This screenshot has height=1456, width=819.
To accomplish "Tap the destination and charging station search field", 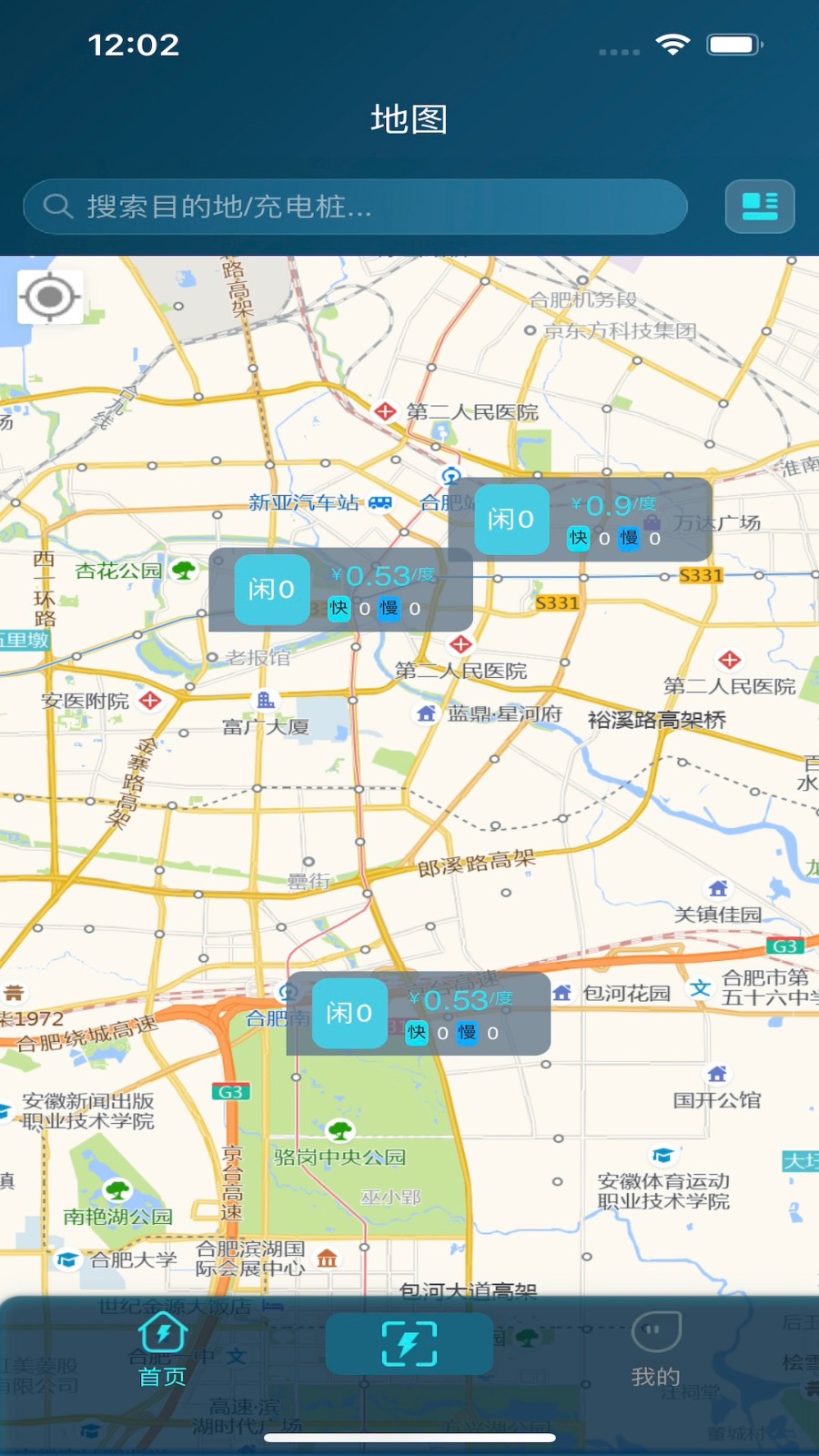I will pos(355,207).
